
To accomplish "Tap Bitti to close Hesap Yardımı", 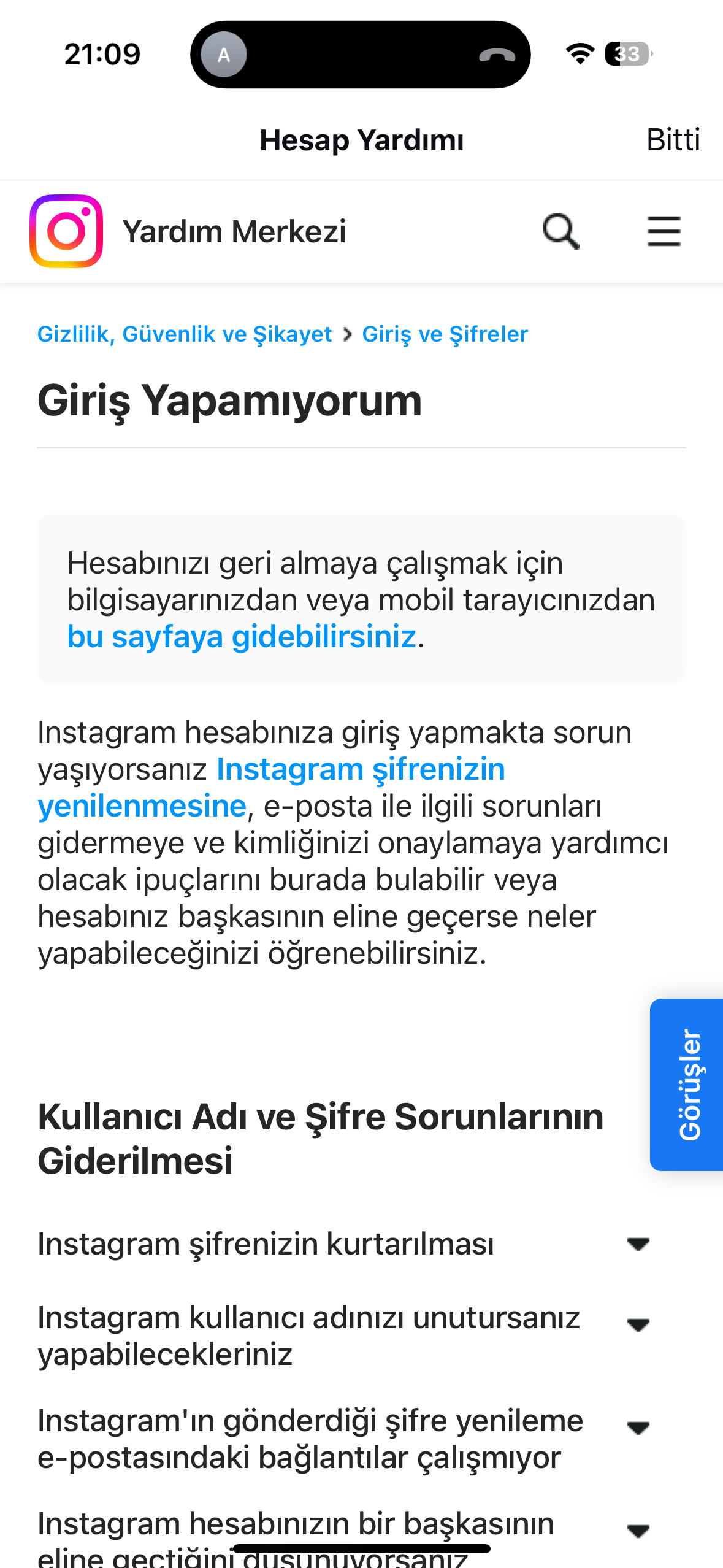I will point(673,140).
